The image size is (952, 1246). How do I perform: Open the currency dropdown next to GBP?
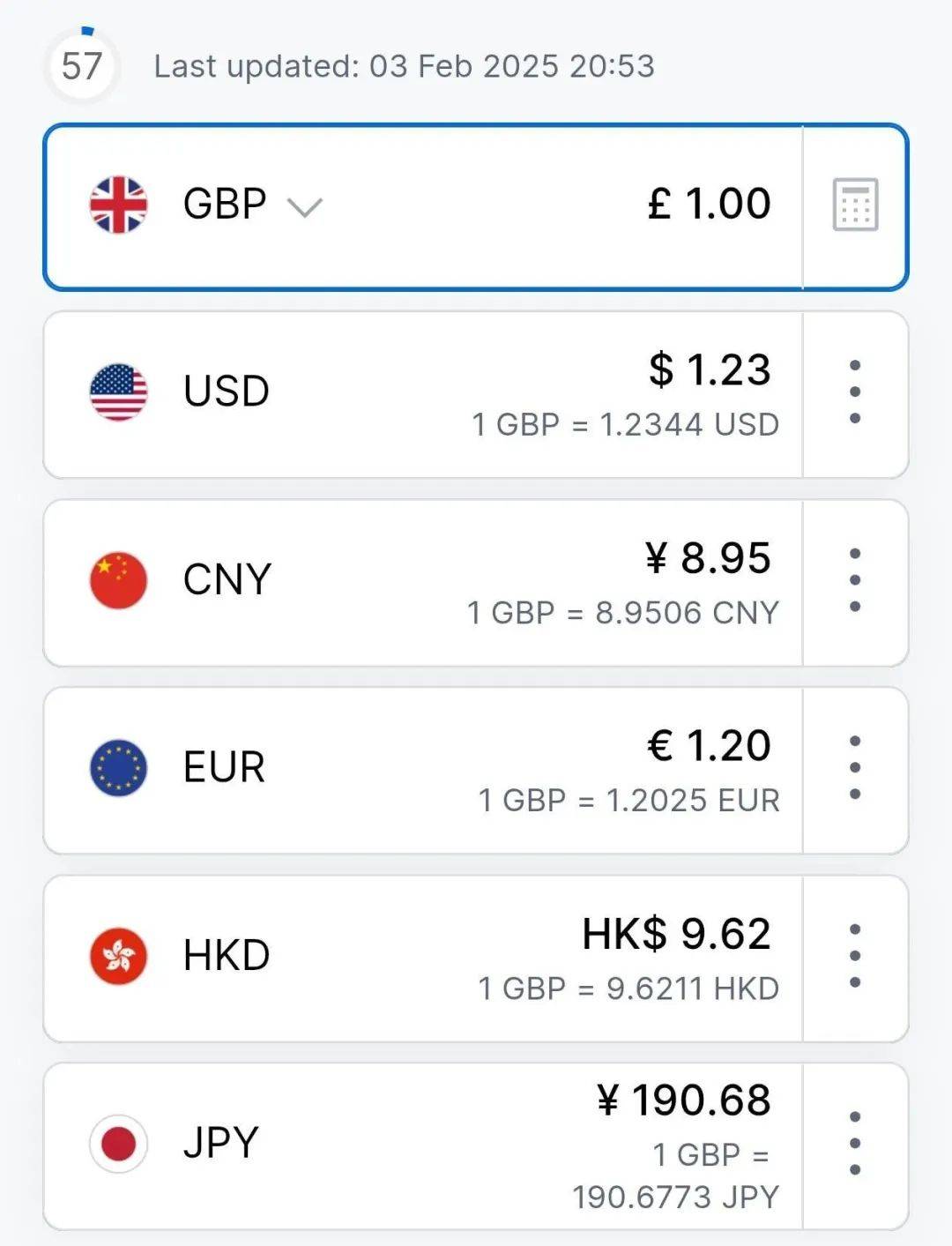pos(303,206)
